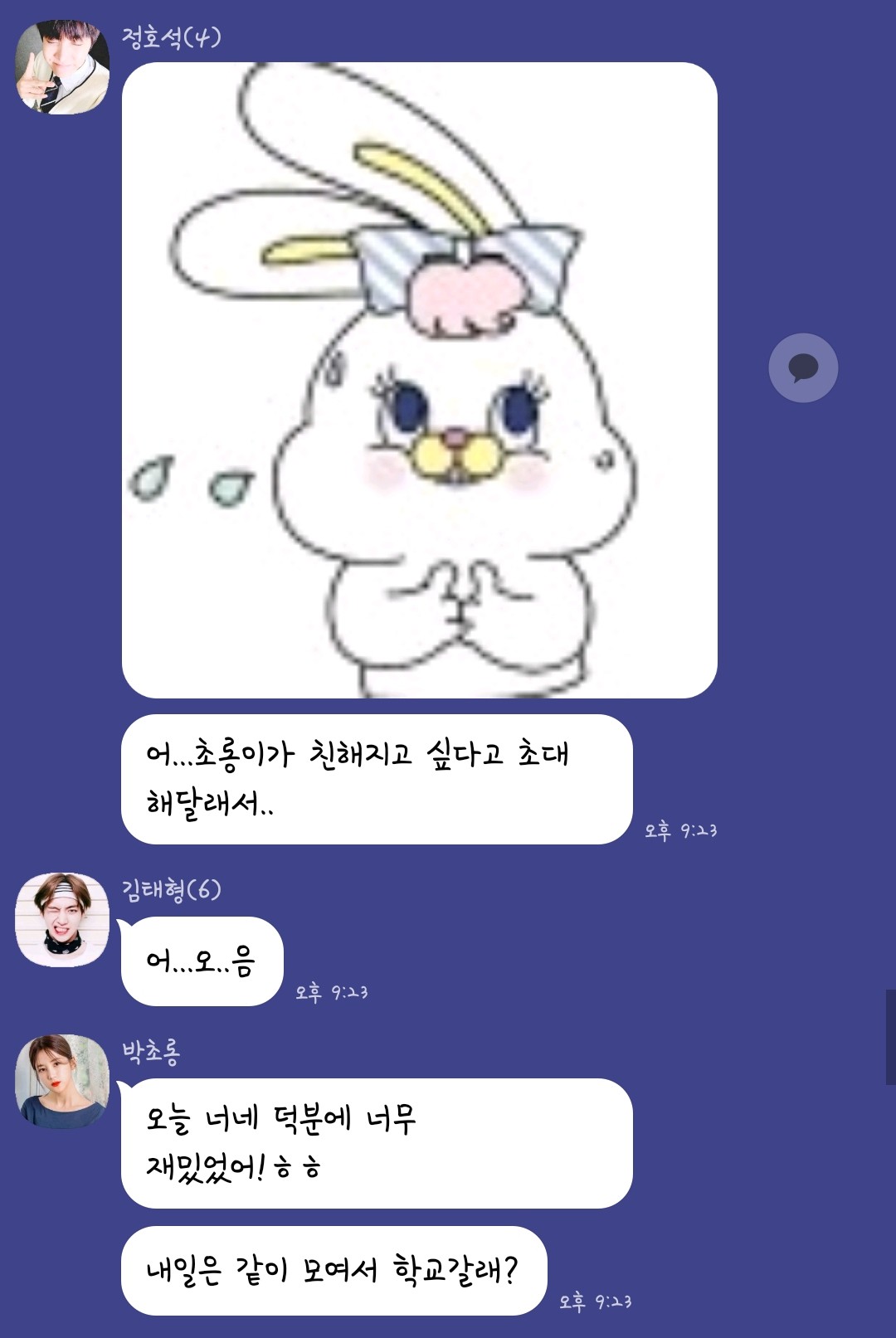Open the bunny sticker sent by 정호석
Screen dimensions: 896x1338
click(x=420, y=380)
